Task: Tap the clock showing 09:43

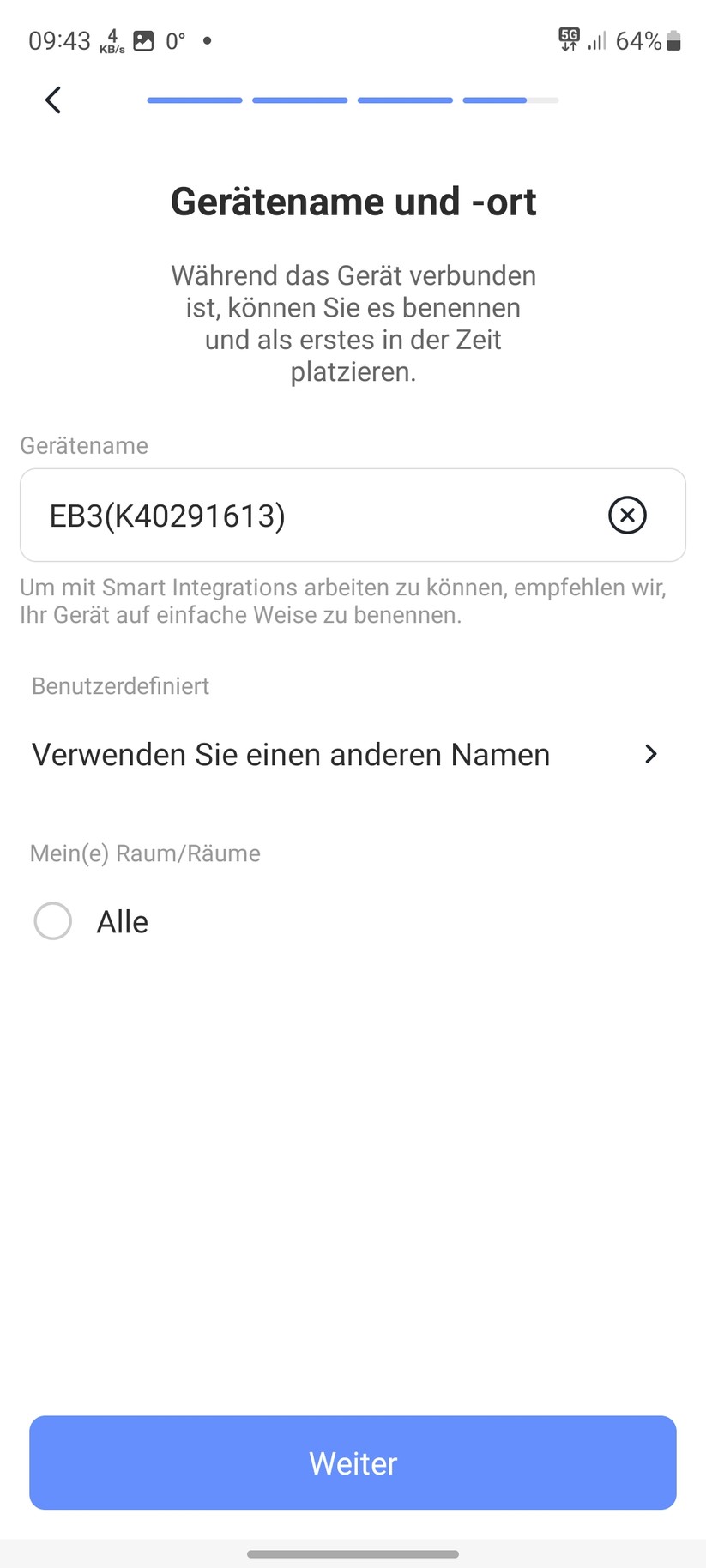Action: pos(59,39)
